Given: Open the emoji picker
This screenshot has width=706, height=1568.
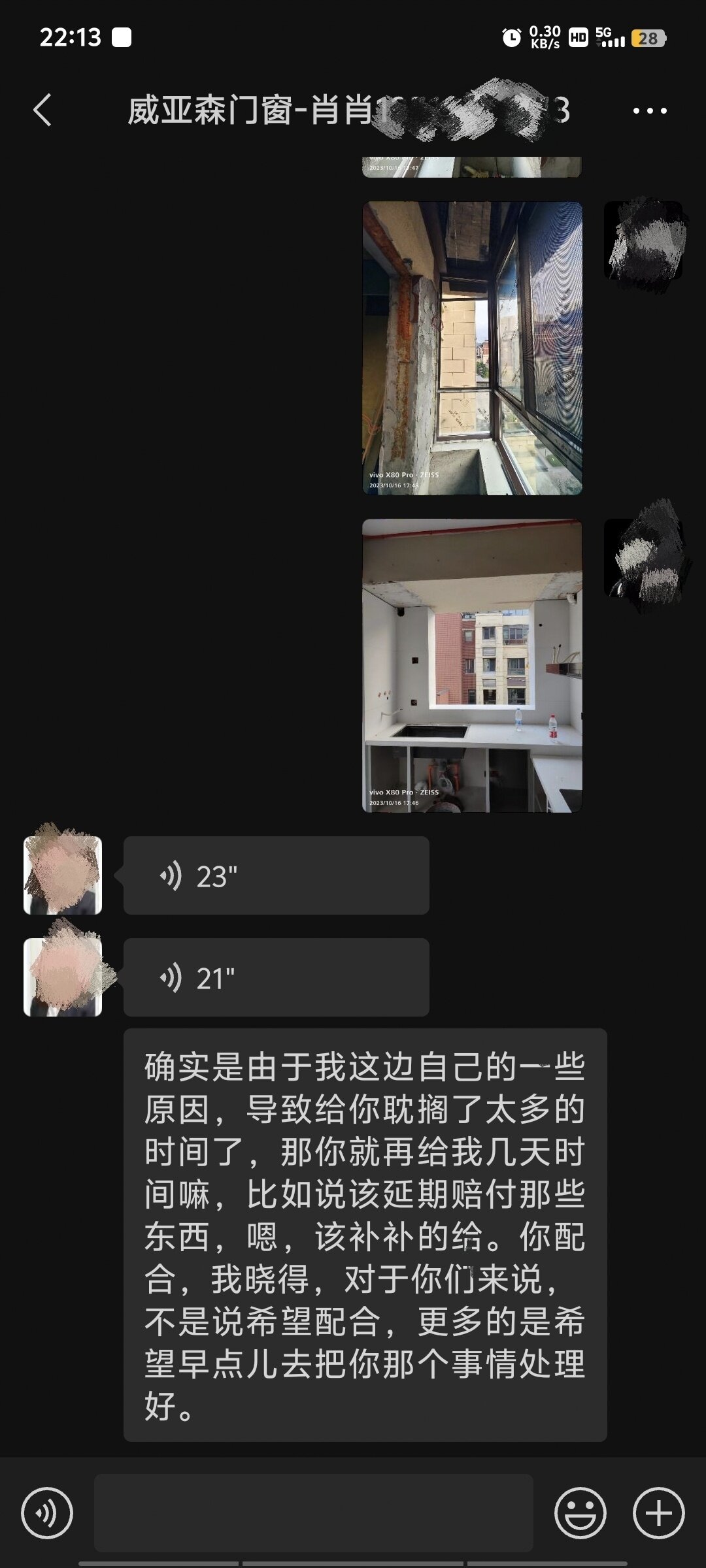Looking at the screenshot, I should [x=580, y=1512].
